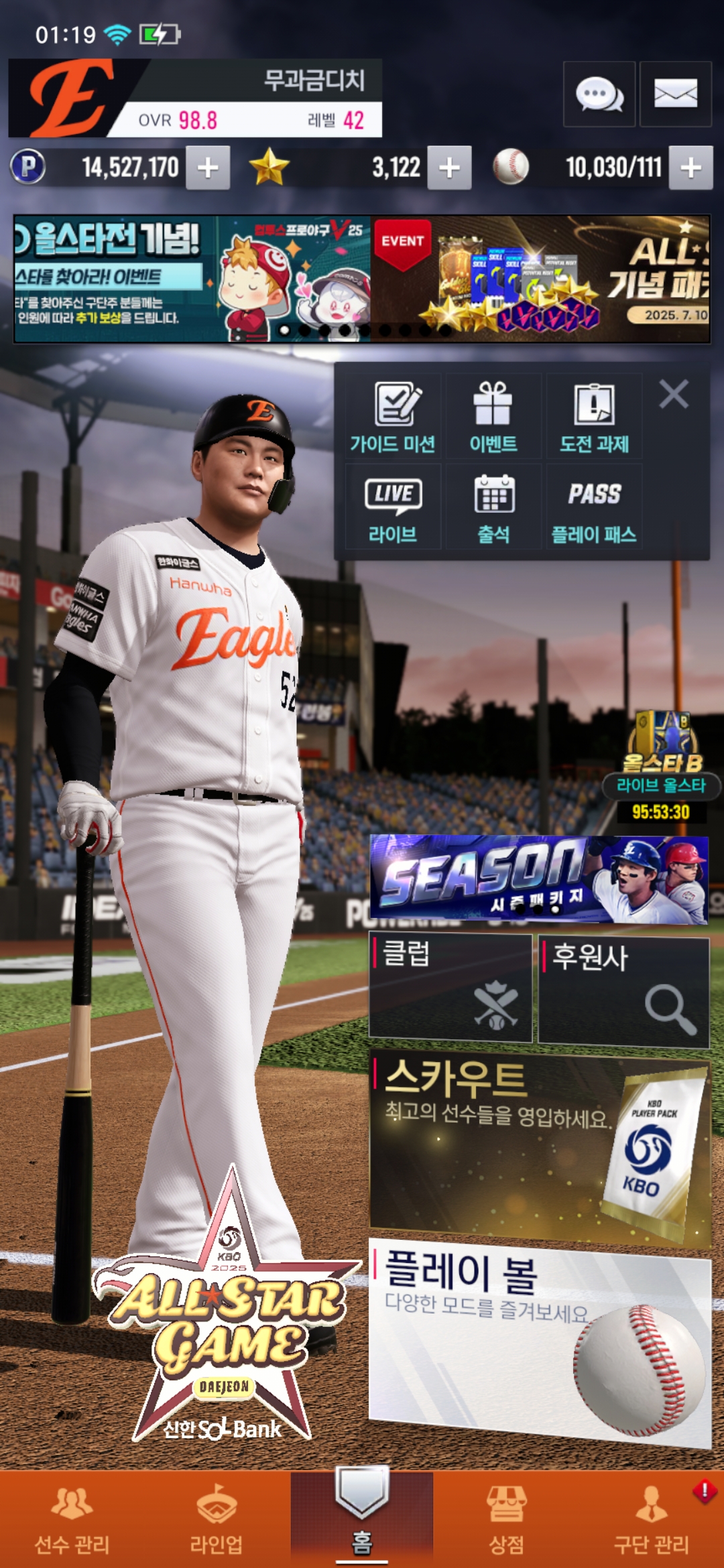This screenshot has width=724, height=1568.
Task: Open the chat bubble icon
Action: [599, 94]
